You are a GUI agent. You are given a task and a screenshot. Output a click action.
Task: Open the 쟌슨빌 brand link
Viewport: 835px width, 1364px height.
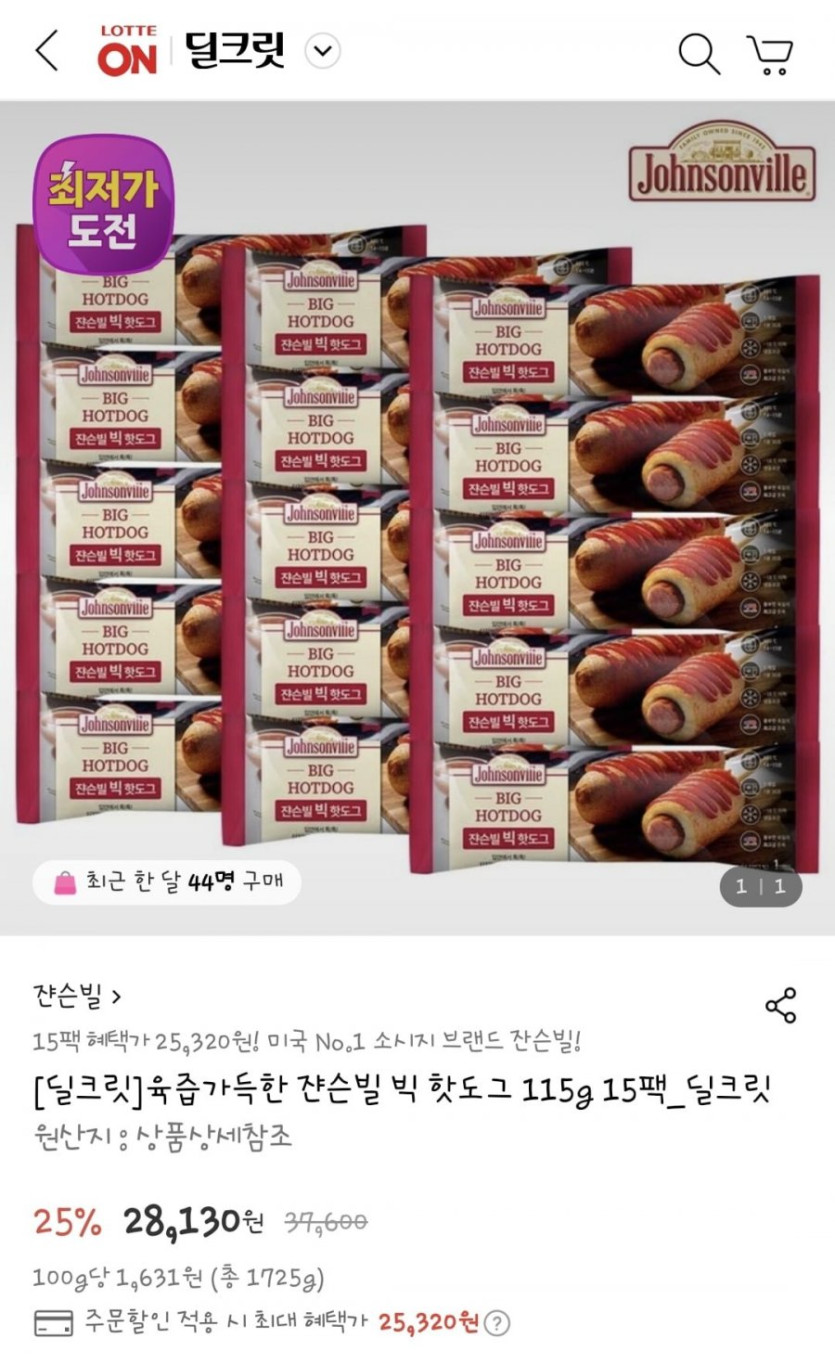point(76,996)
